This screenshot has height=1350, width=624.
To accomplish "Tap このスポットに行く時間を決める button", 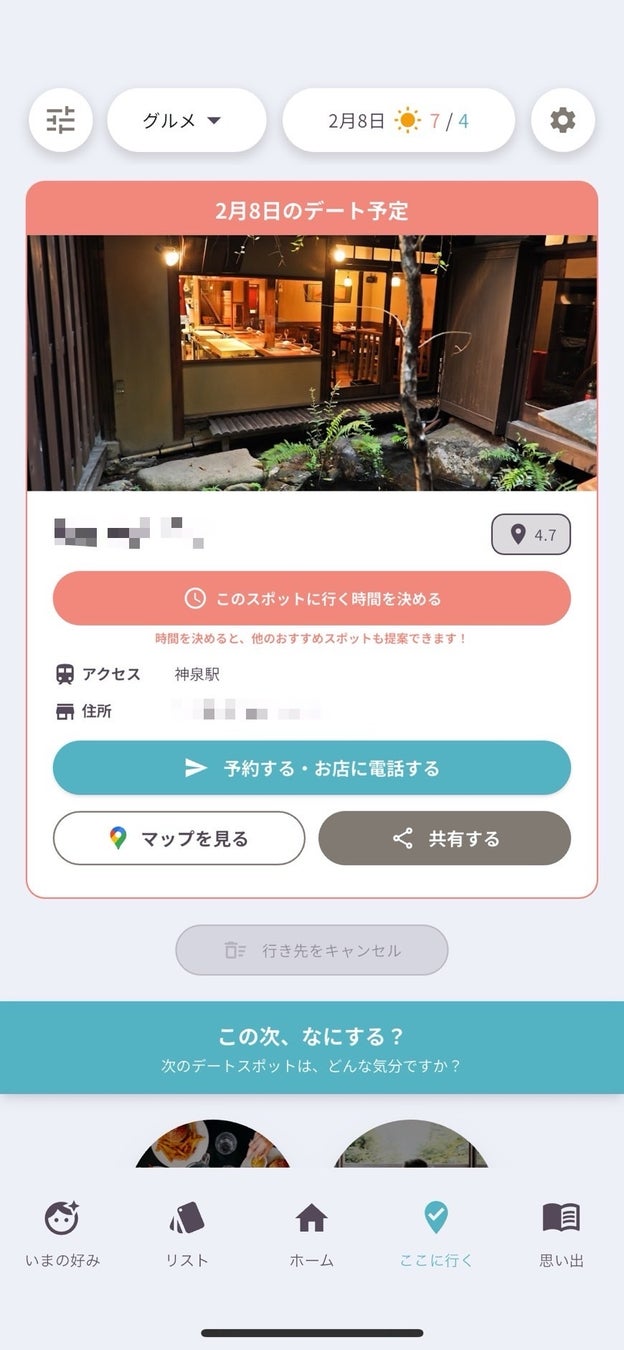I will tap(312, 598).
